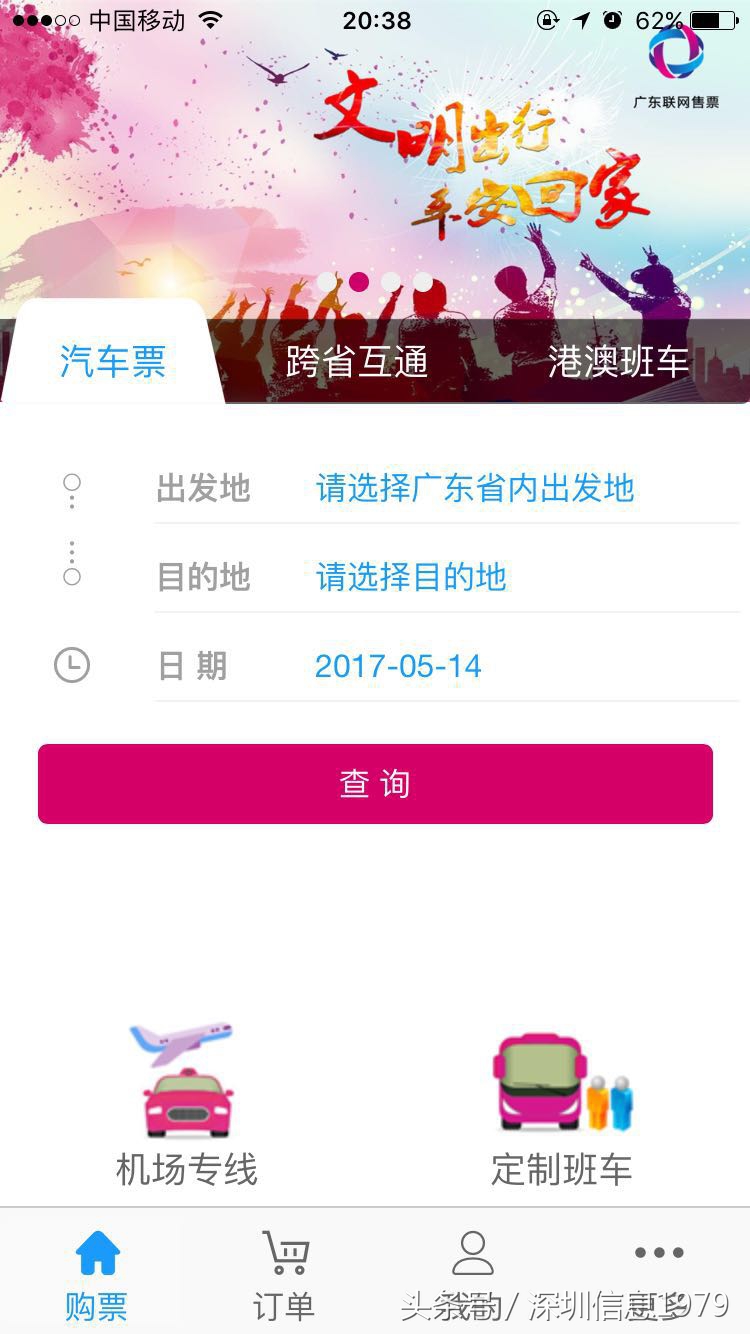
Task: Open the date picker showing 2017-05-14
Action: [x=398, y=665]
